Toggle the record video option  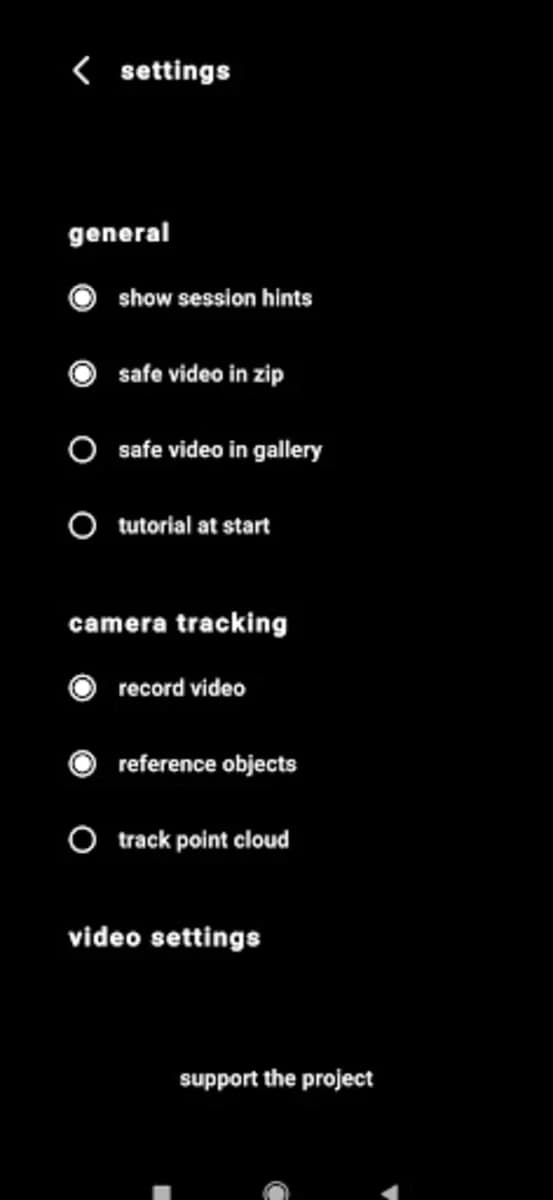pyautogui.click(x=83, y=688)
